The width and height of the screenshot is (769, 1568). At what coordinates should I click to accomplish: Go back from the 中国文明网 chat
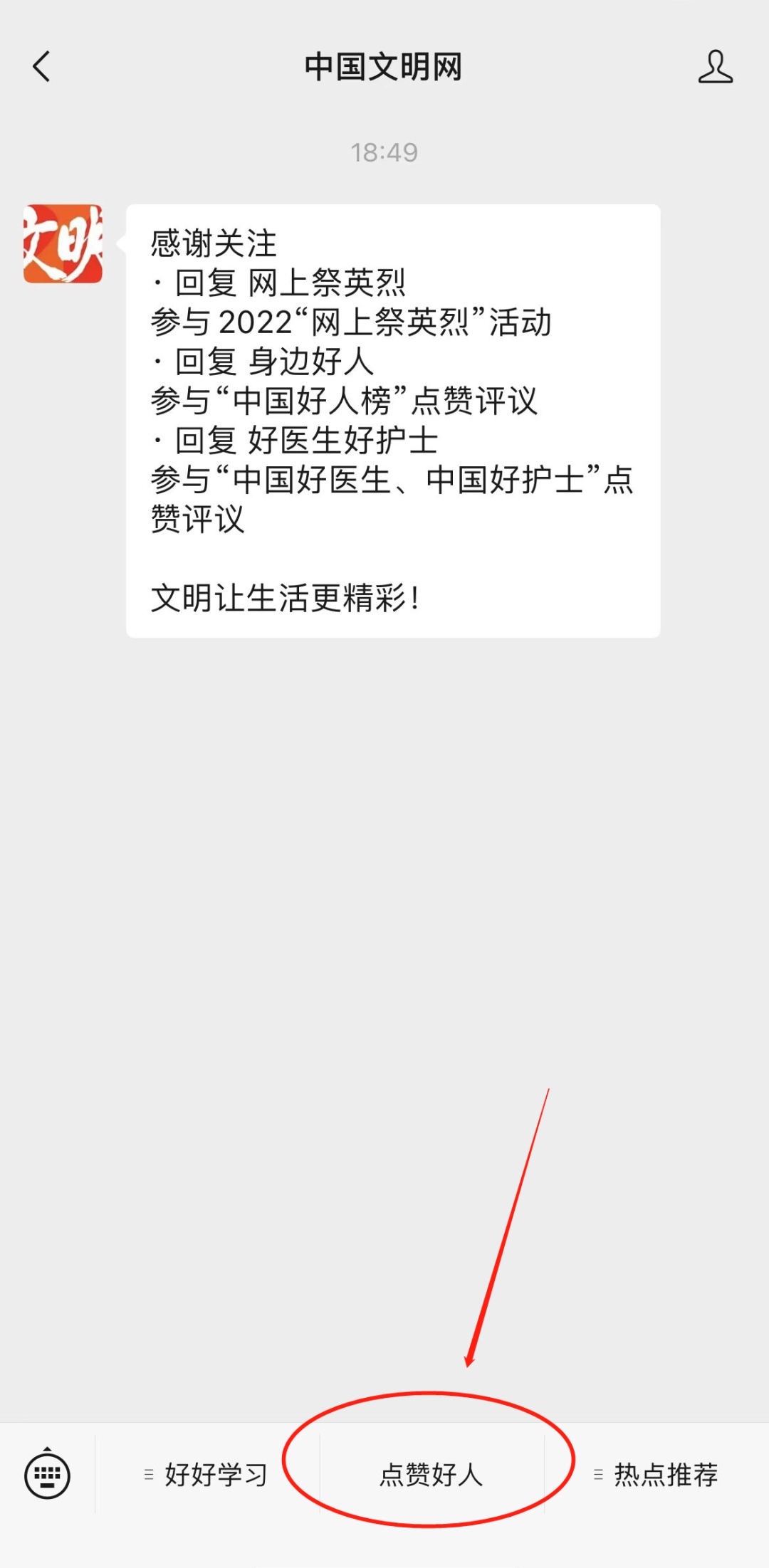coord(41,67)
